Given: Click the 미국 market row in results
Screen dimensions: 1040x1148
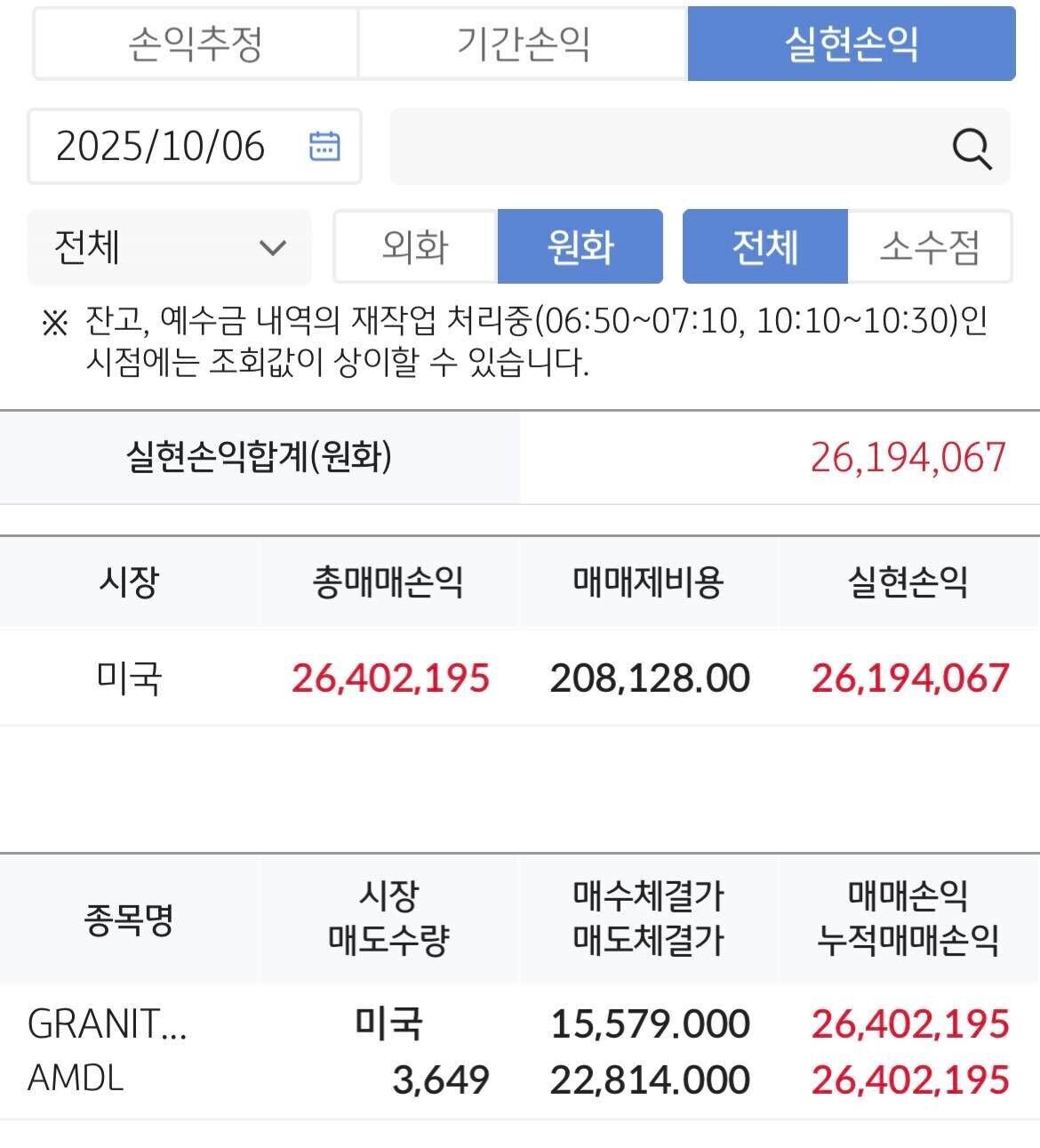Looking at the screenshot, I should (130, 677).
